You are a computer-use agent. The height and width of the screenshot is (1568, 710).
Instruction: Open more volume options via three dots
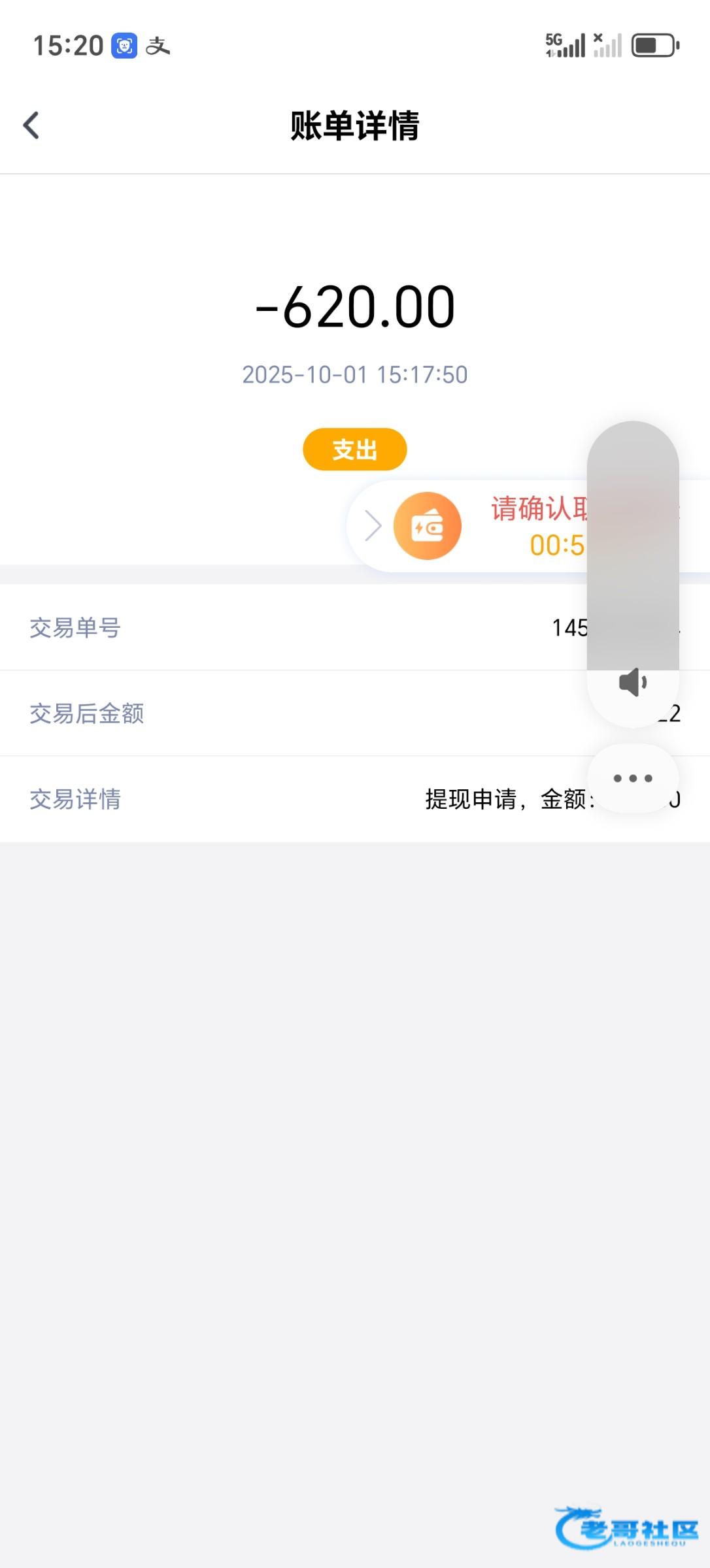(x=632, y=778)
